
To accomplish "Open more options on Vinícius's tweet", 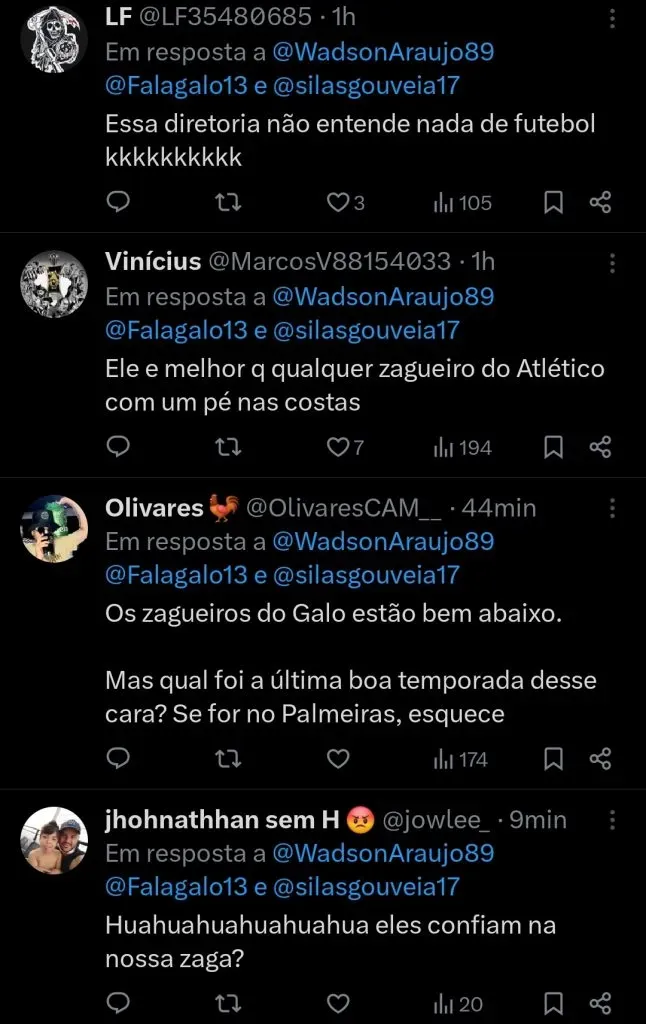I will (612, 263).
